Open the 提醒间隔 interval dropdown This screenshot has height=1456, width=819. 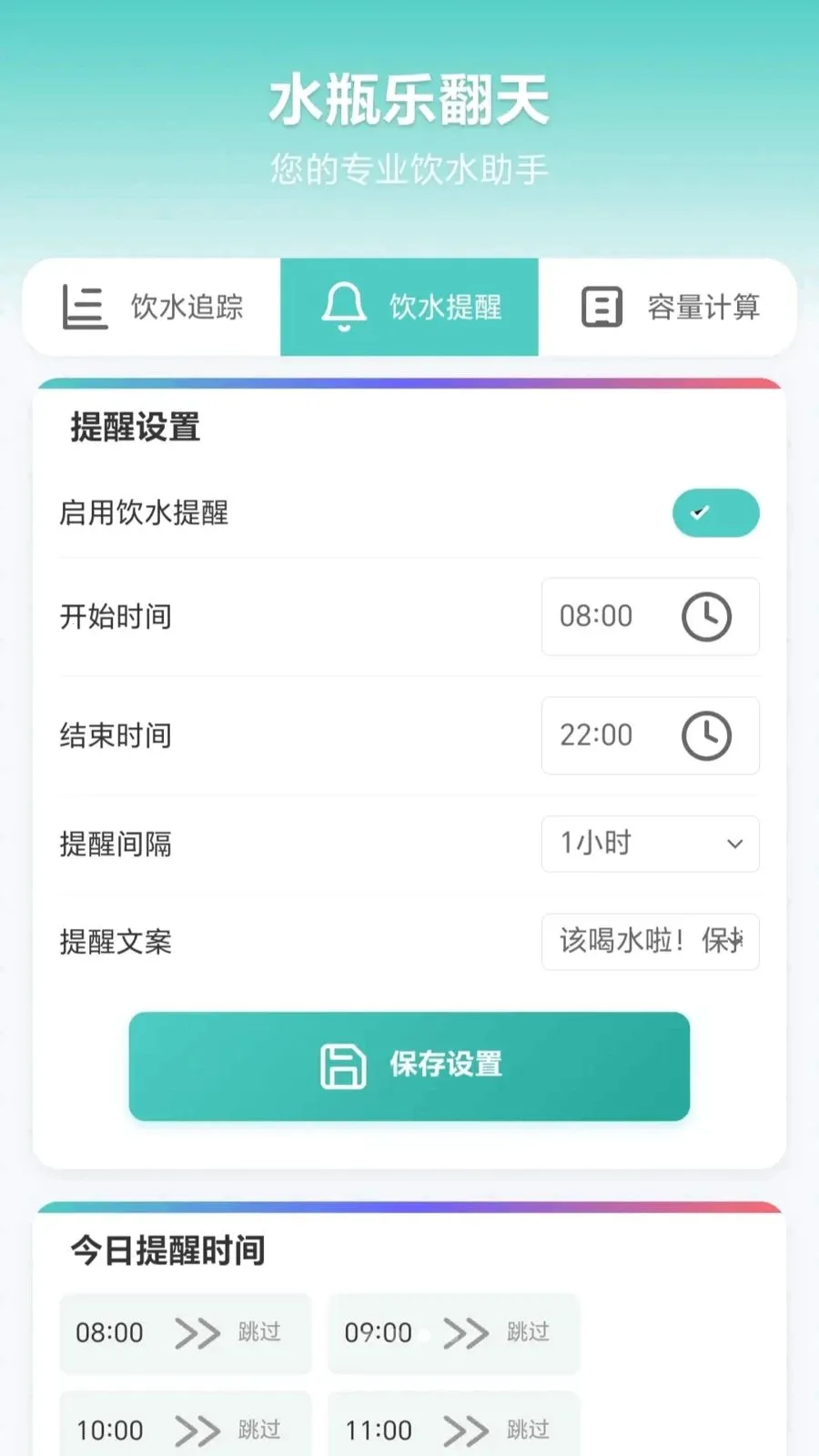[650, 844]
